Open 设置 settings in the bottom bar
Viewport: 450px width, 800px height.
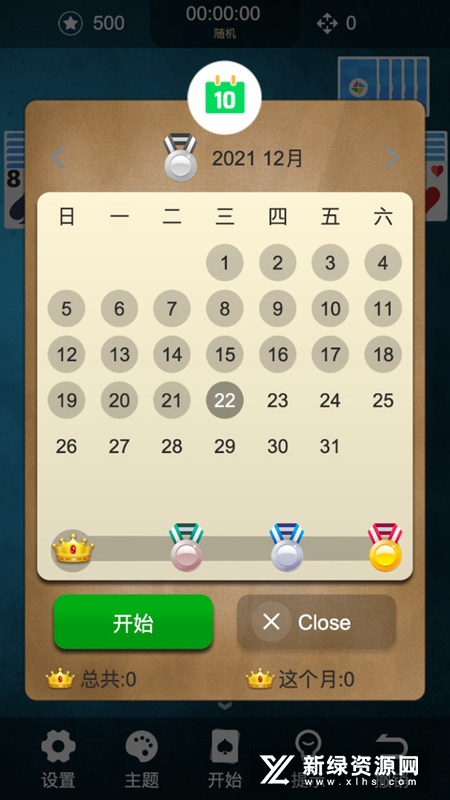58,759
